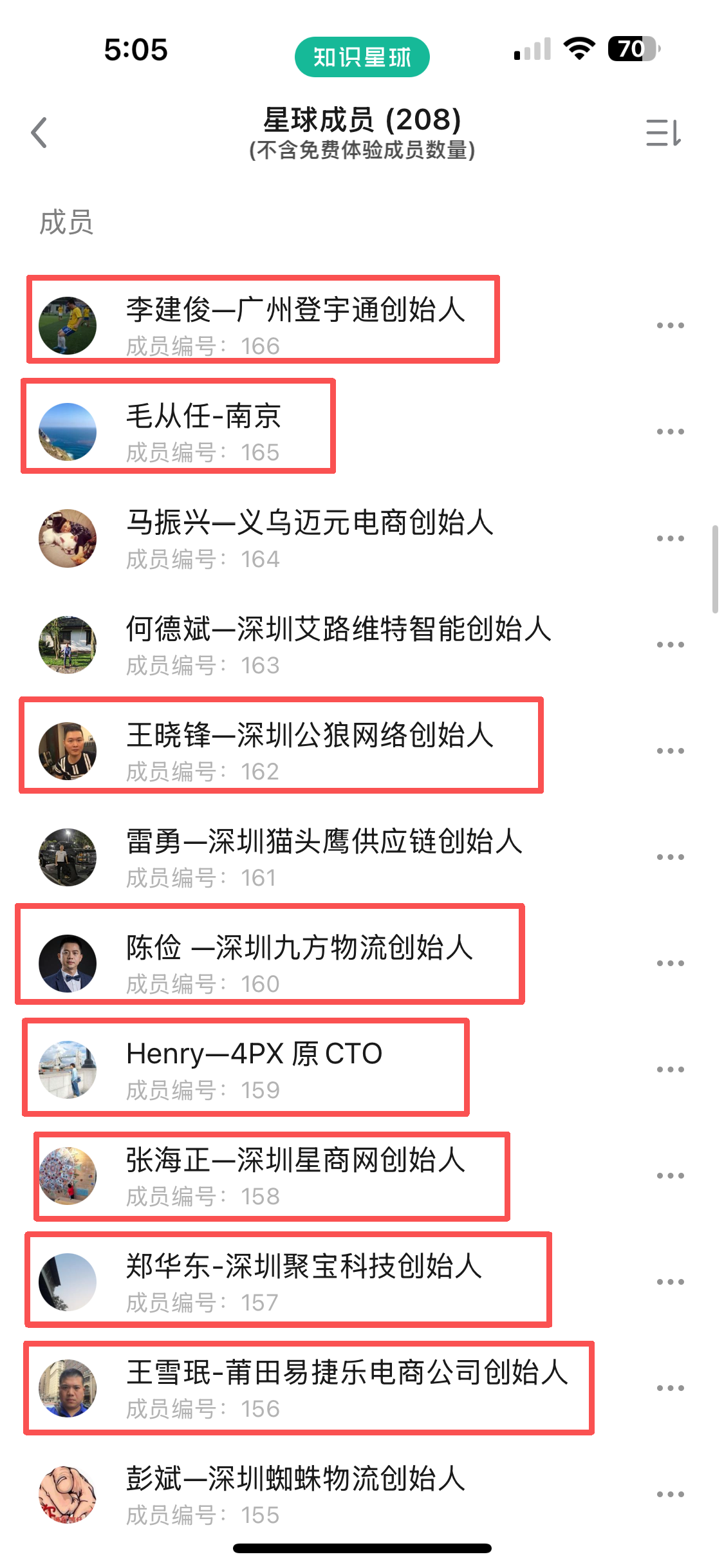Open the member sort options icon

[663, 133]
